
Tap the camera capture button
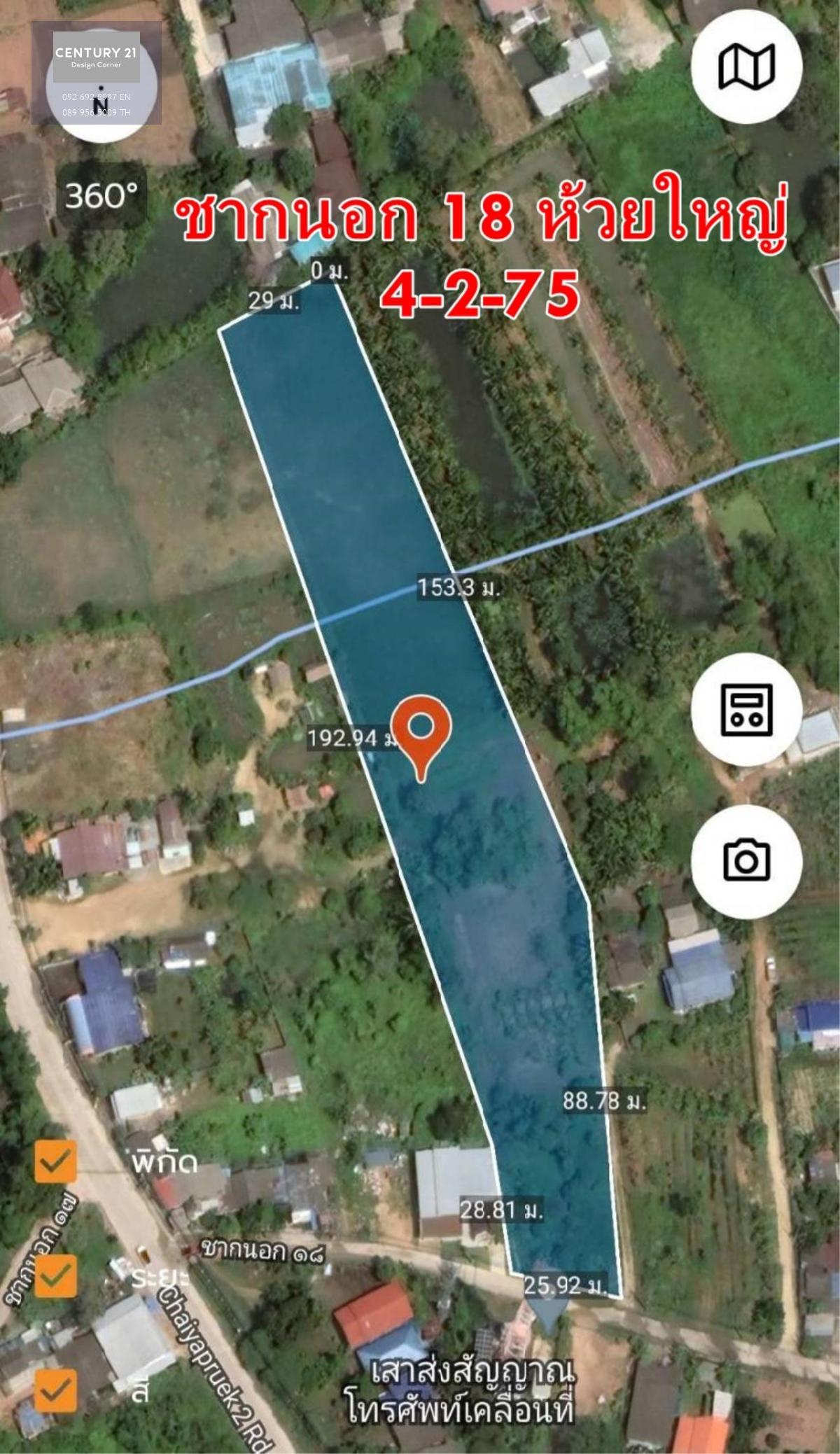746,860
